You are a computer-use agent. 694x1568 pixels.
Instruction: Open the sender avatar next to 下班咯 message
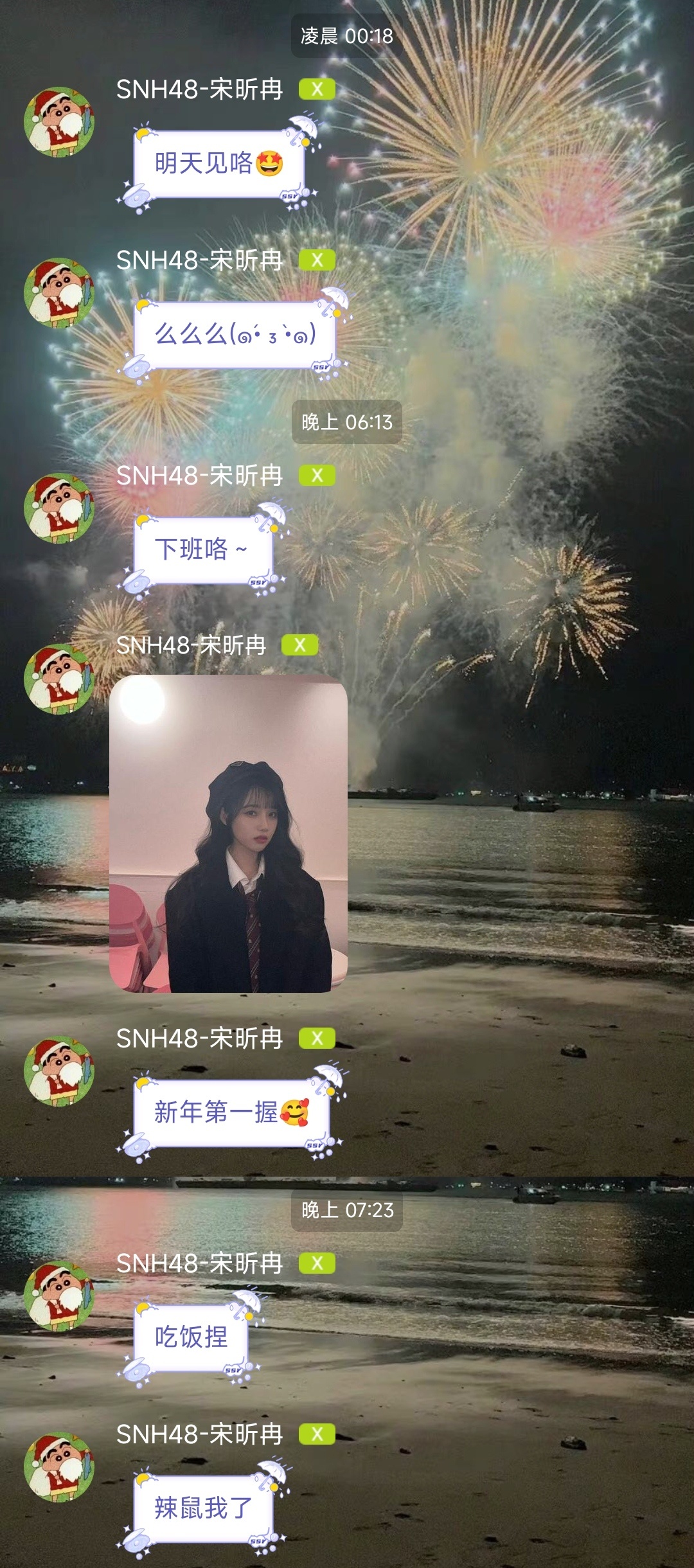[58, 508]
